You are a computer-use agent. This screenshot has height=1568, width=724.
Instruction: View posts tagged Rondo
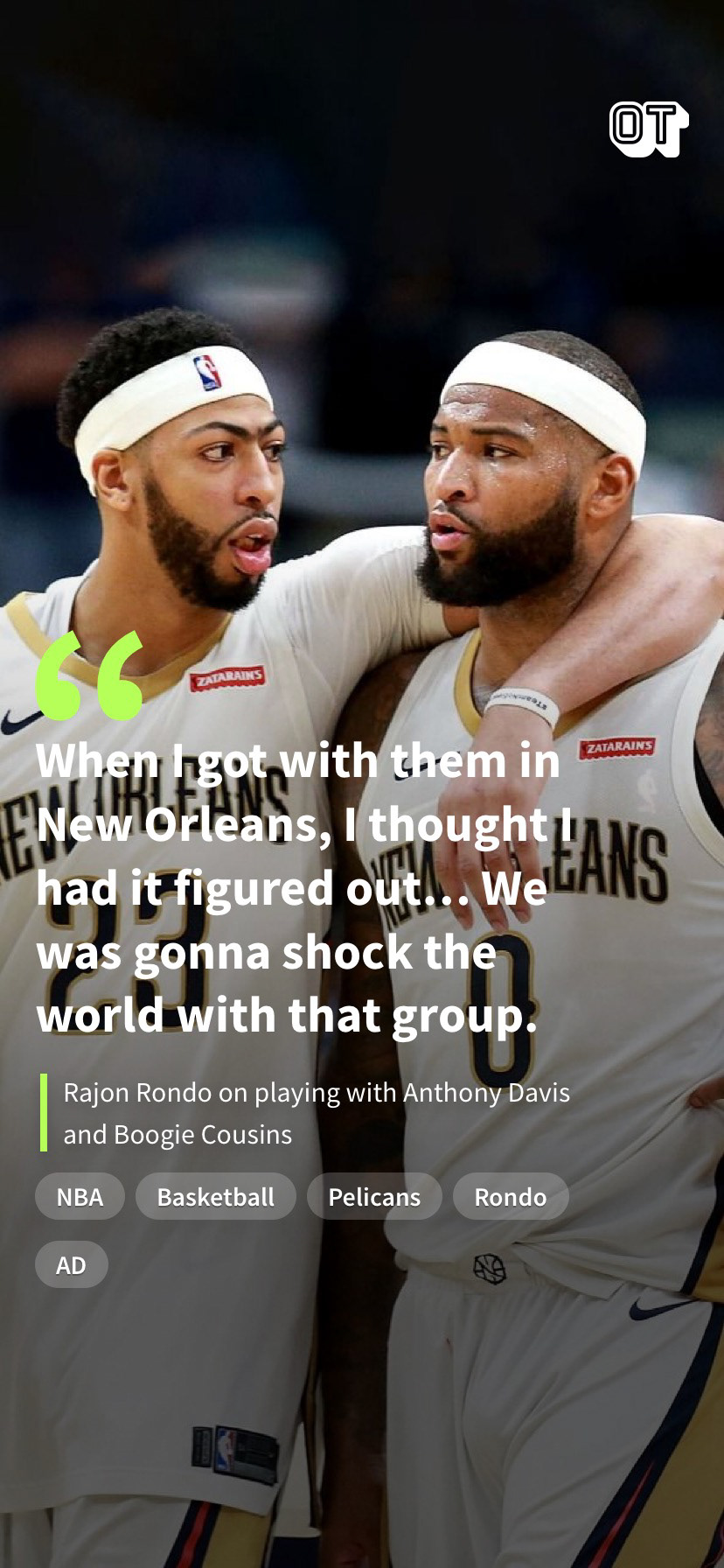[x=510, y=1196]
